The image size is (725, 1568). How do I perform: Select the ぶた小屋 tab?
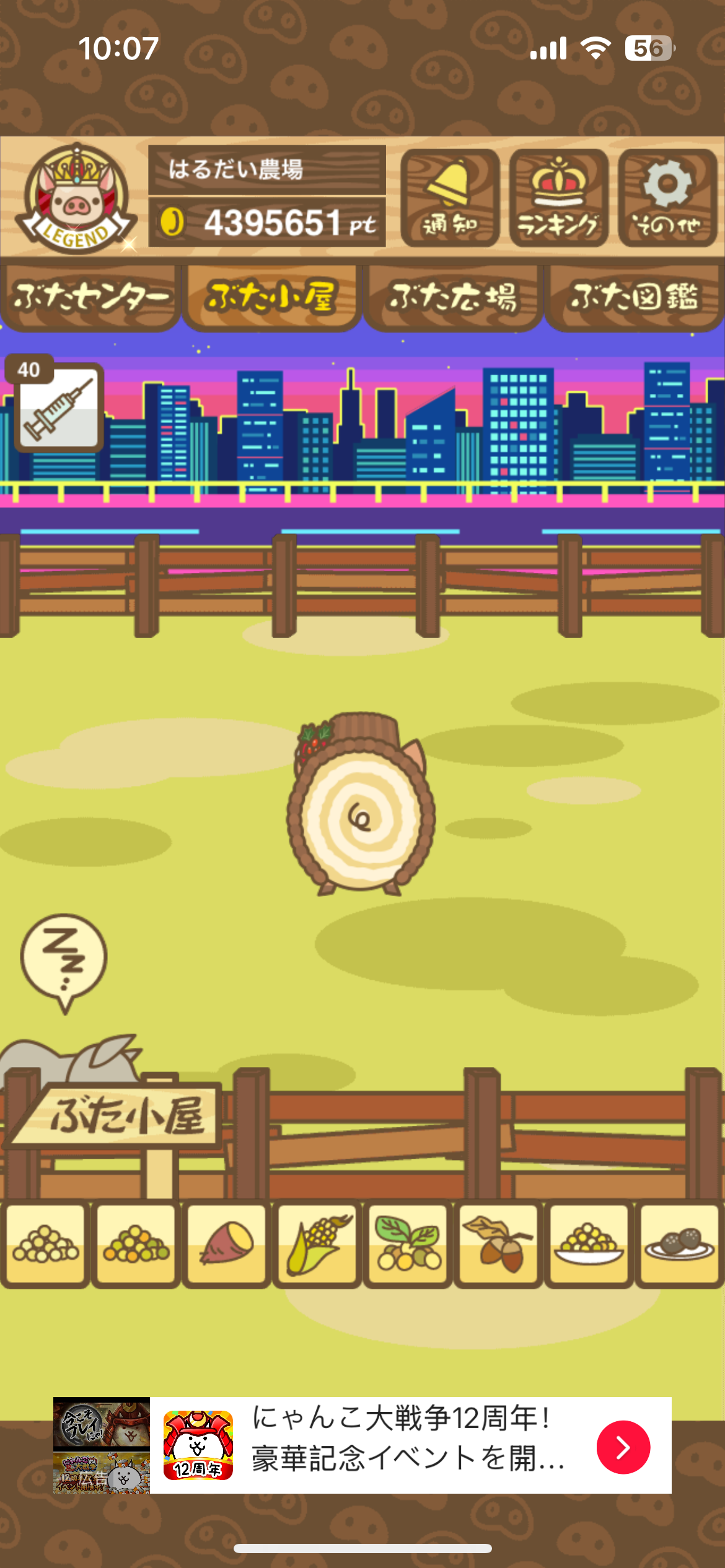click(271, 298)
